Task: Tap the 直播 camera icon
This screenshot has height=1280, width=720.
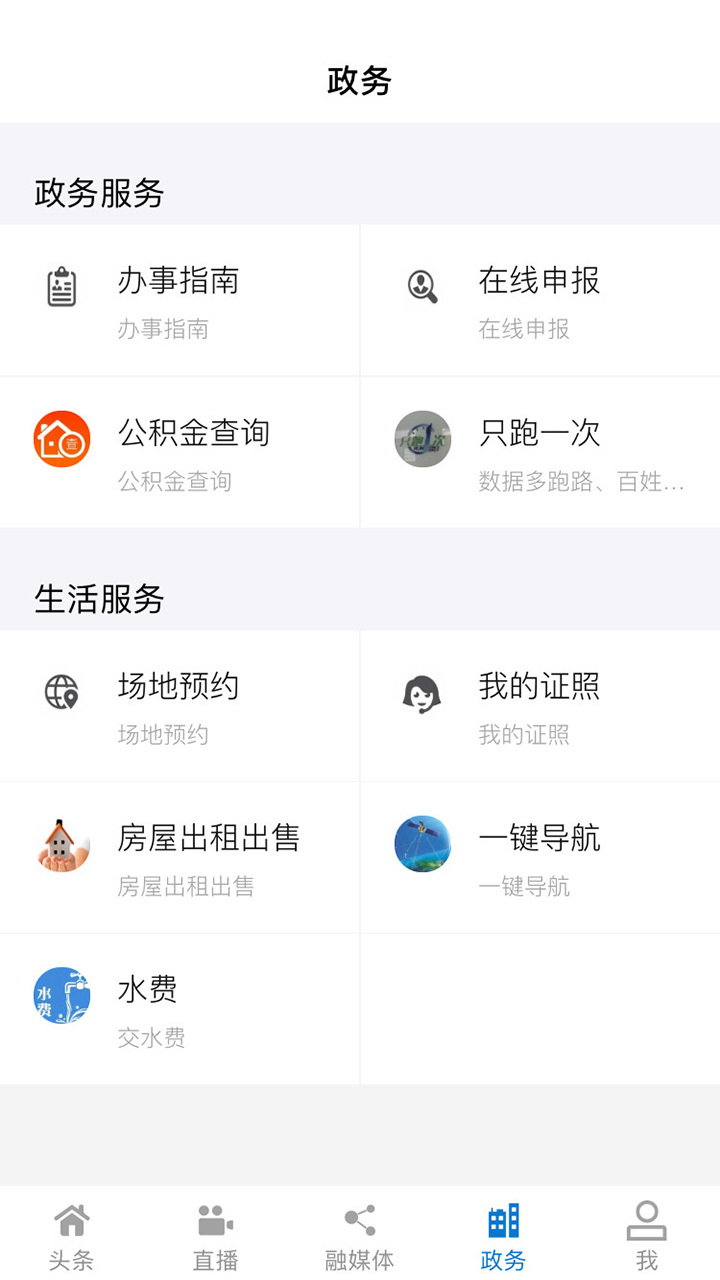Action: 215,1221
